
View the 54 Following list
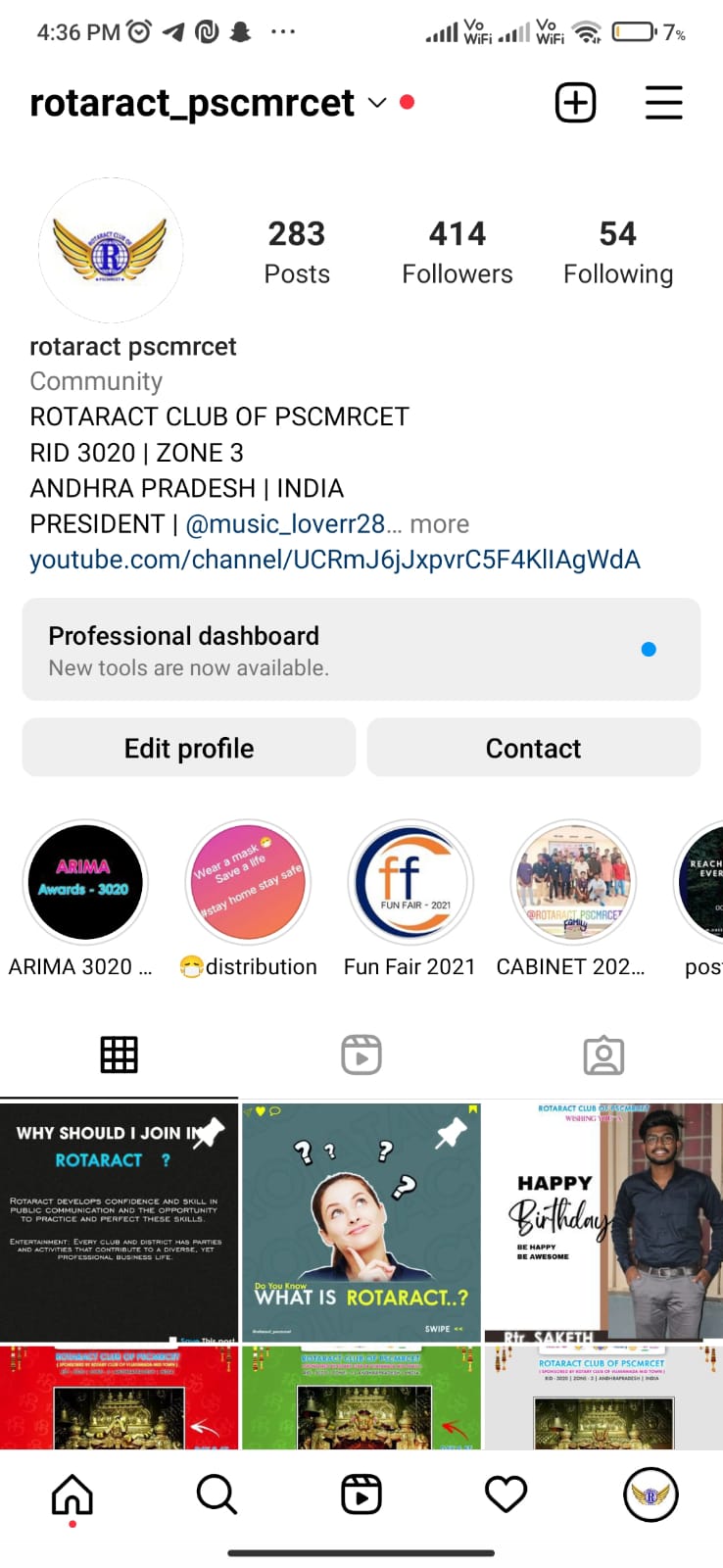[x=617, y=252]
